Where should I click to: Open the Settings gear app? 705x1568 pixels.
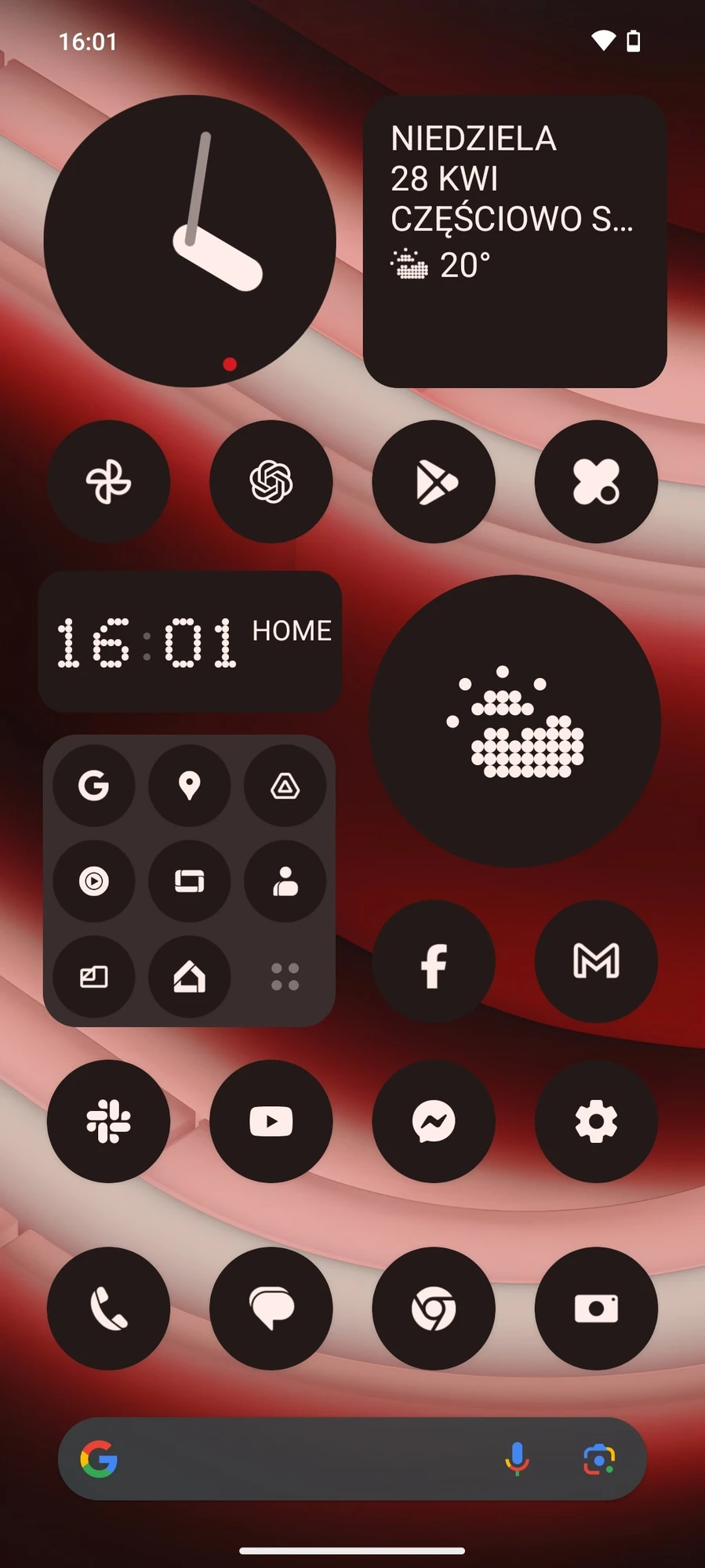(596, 1121)
